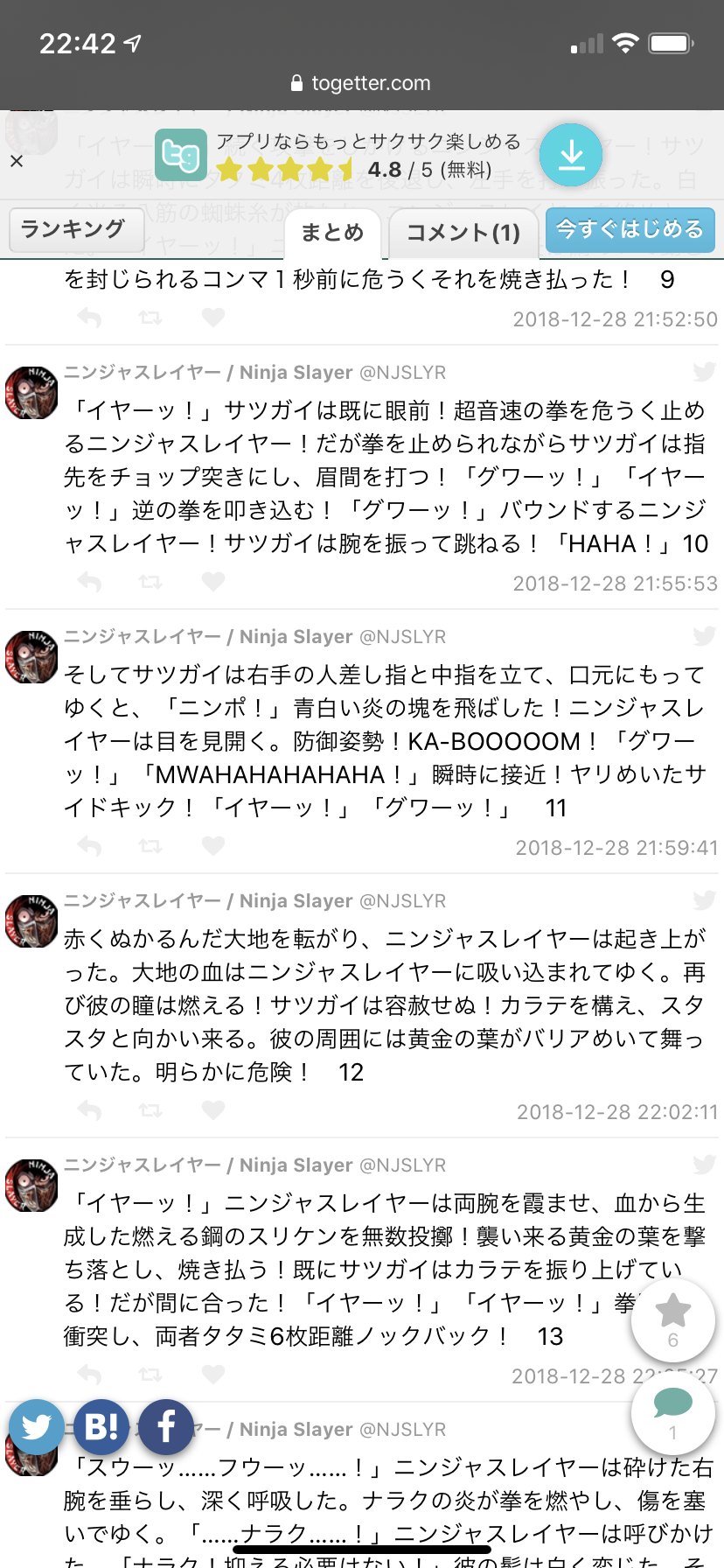Open the Ninja Slayer avatar on the tweet numbered 12

click(x=31, y=921)
